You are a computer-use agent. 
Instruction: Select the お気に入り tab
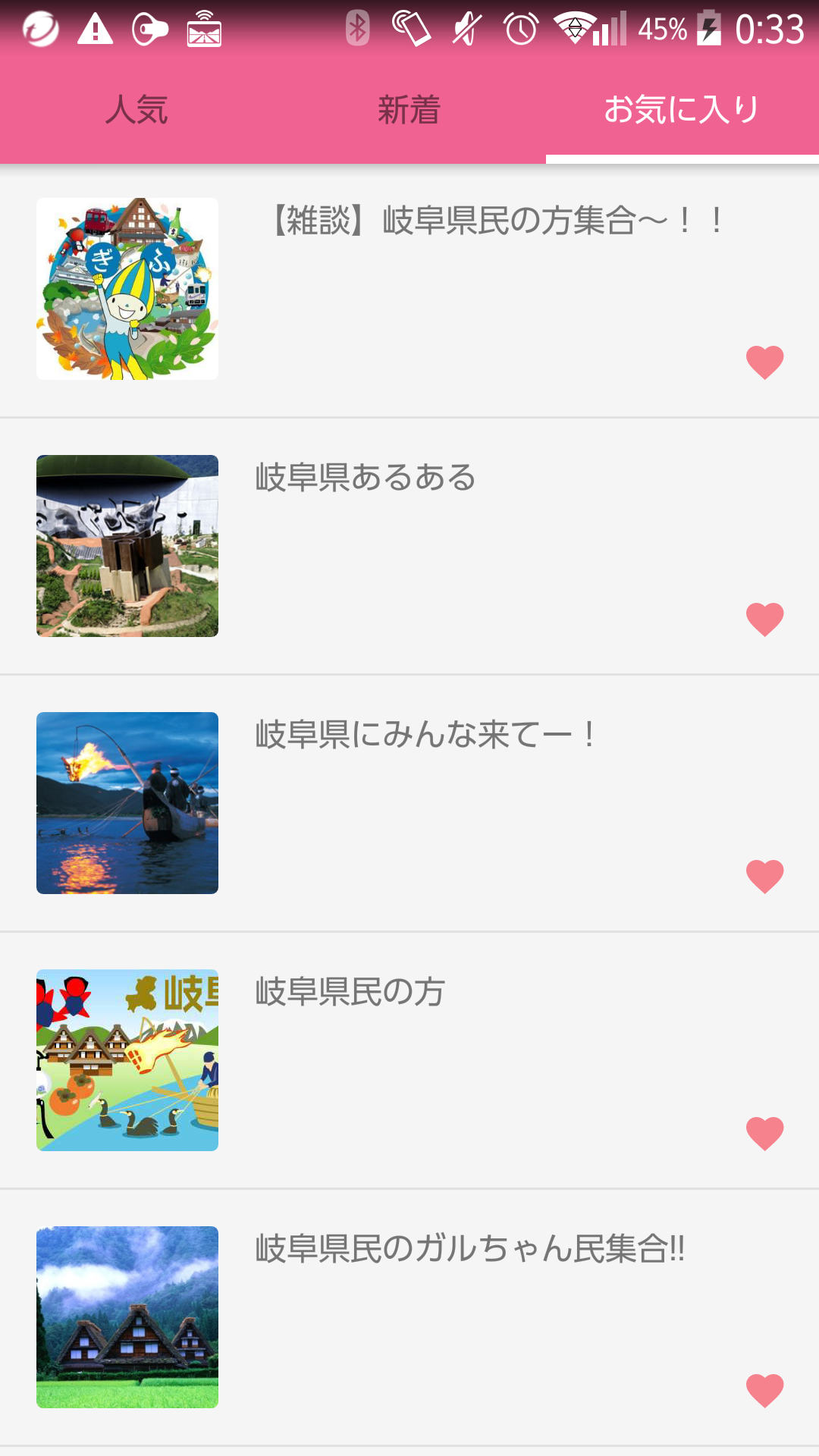[x=682, y=110]
